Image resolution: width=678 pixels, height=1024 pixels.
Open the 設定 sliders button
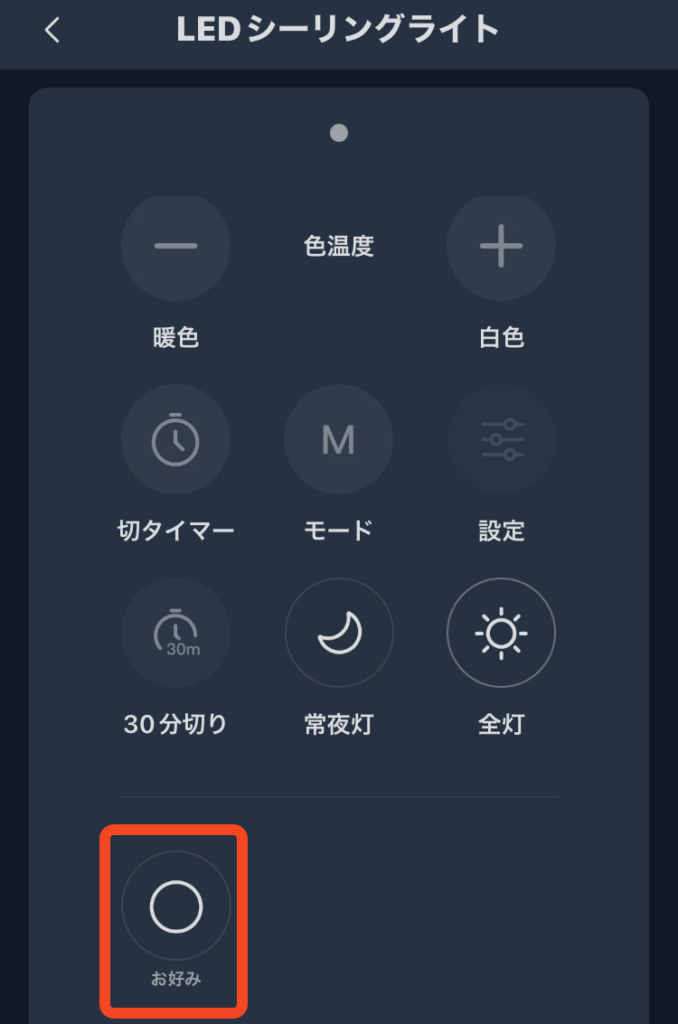pos(501,439)
